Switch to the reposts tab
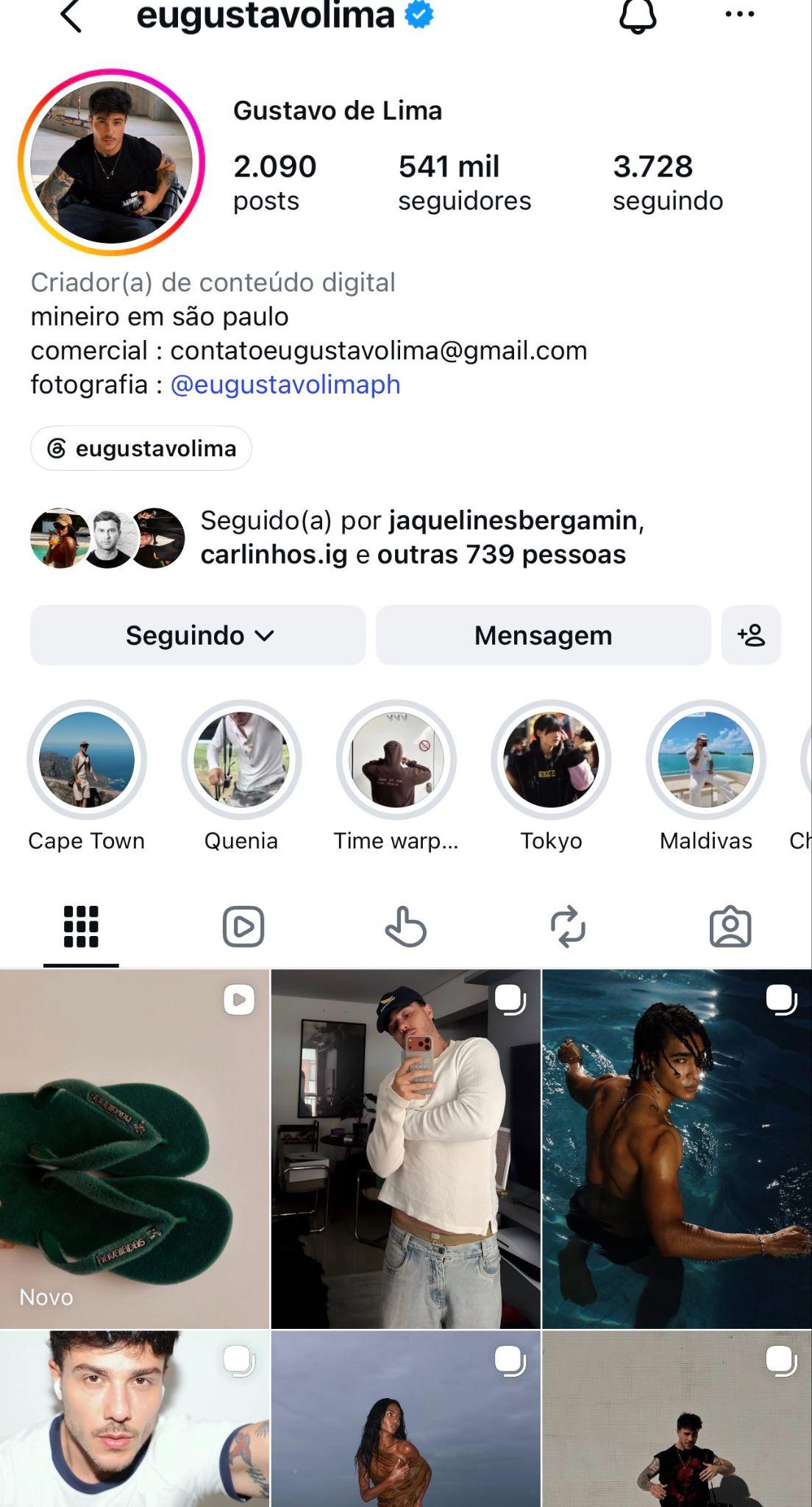 (568, 926)
